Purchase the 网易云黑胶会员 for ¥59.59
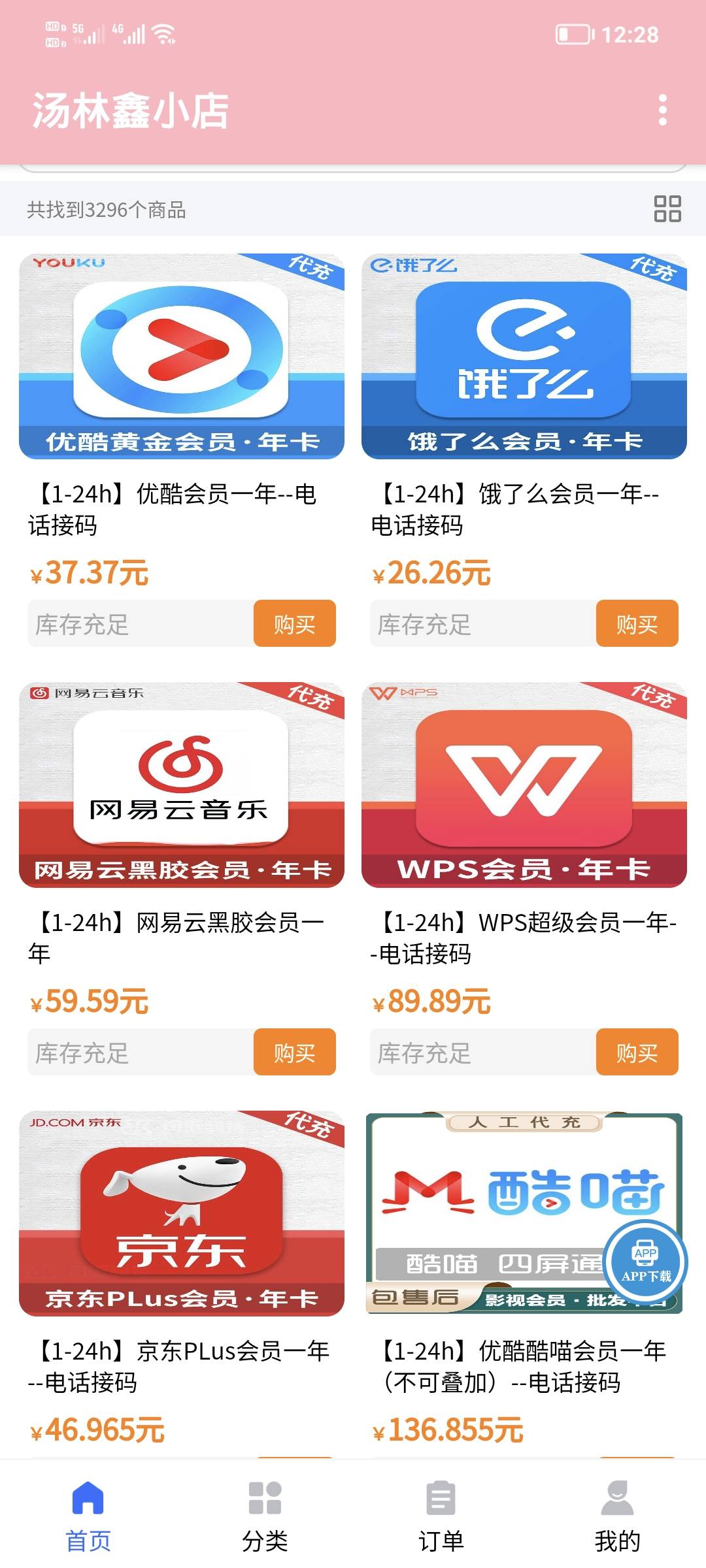This screenshot has height=1568, width=706. [294, 1053]
